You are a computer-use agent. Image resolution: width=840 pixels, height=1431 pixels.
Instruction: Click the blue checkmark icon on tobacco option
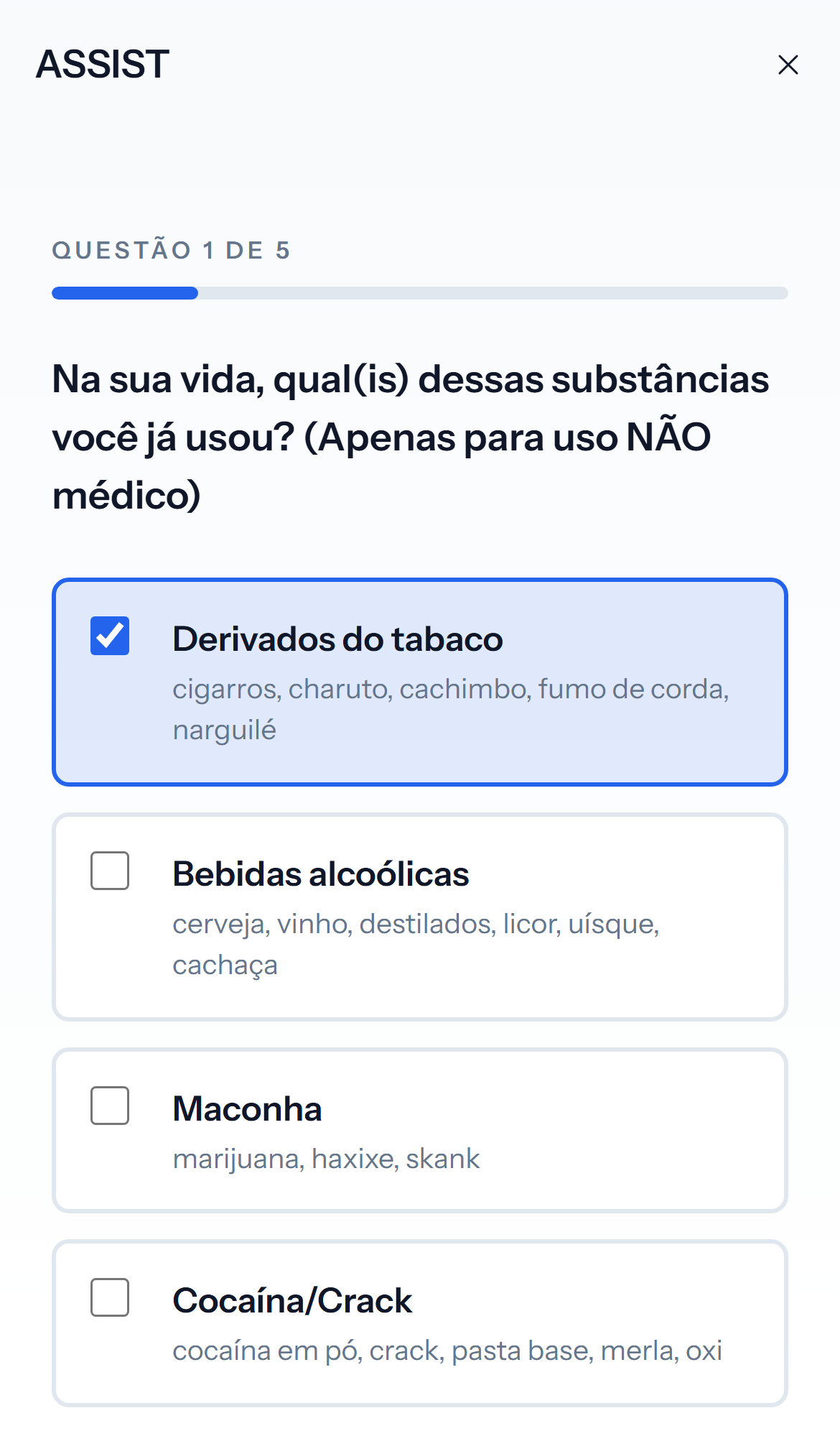(x=109, y=635)
